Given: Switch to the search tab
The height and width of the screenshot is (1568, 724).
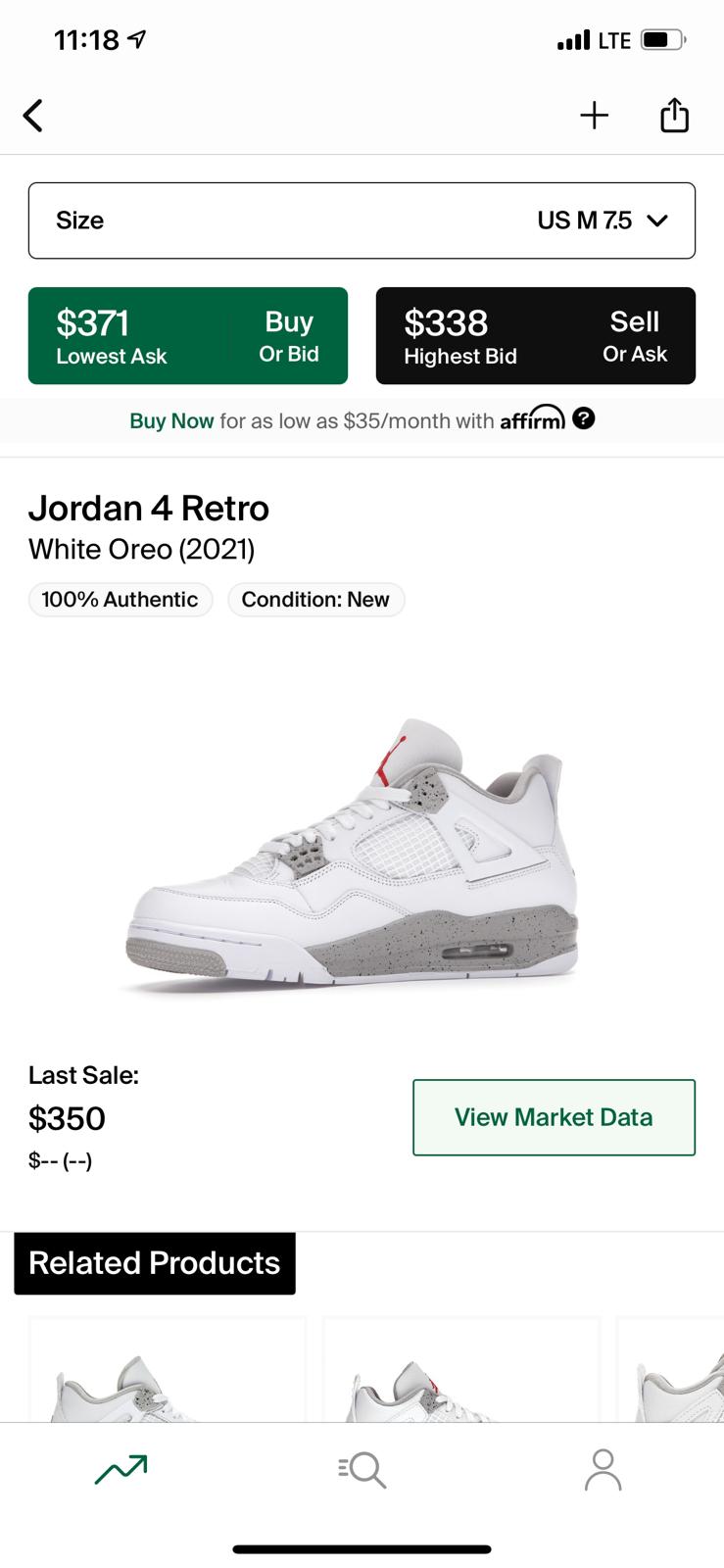Looking at the screenshot, I should [x=362, y=1469].
